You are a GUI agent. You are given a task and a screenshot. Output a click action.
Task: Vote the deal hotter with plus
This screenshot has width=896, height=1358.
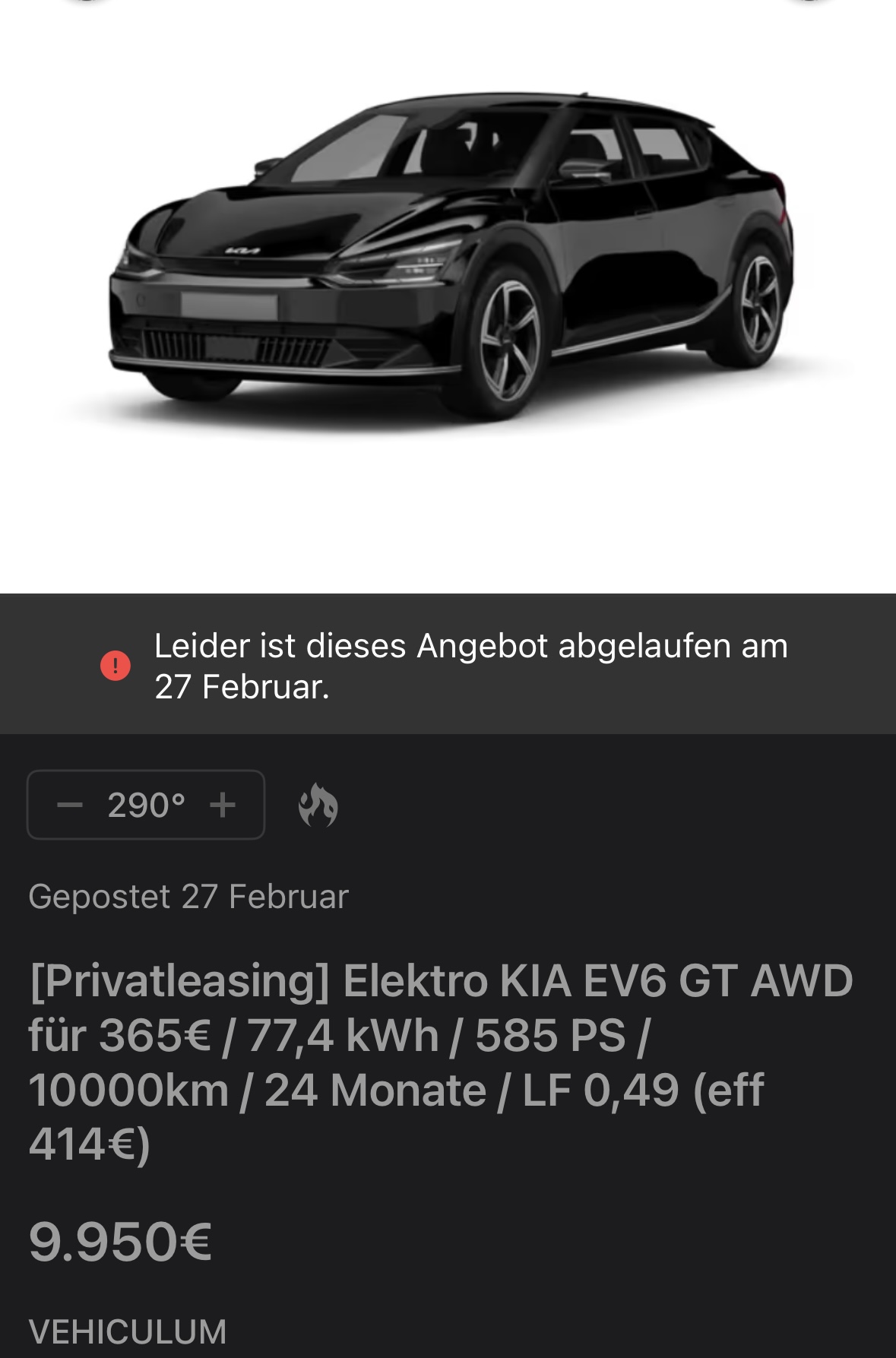(x=223, y=805)
